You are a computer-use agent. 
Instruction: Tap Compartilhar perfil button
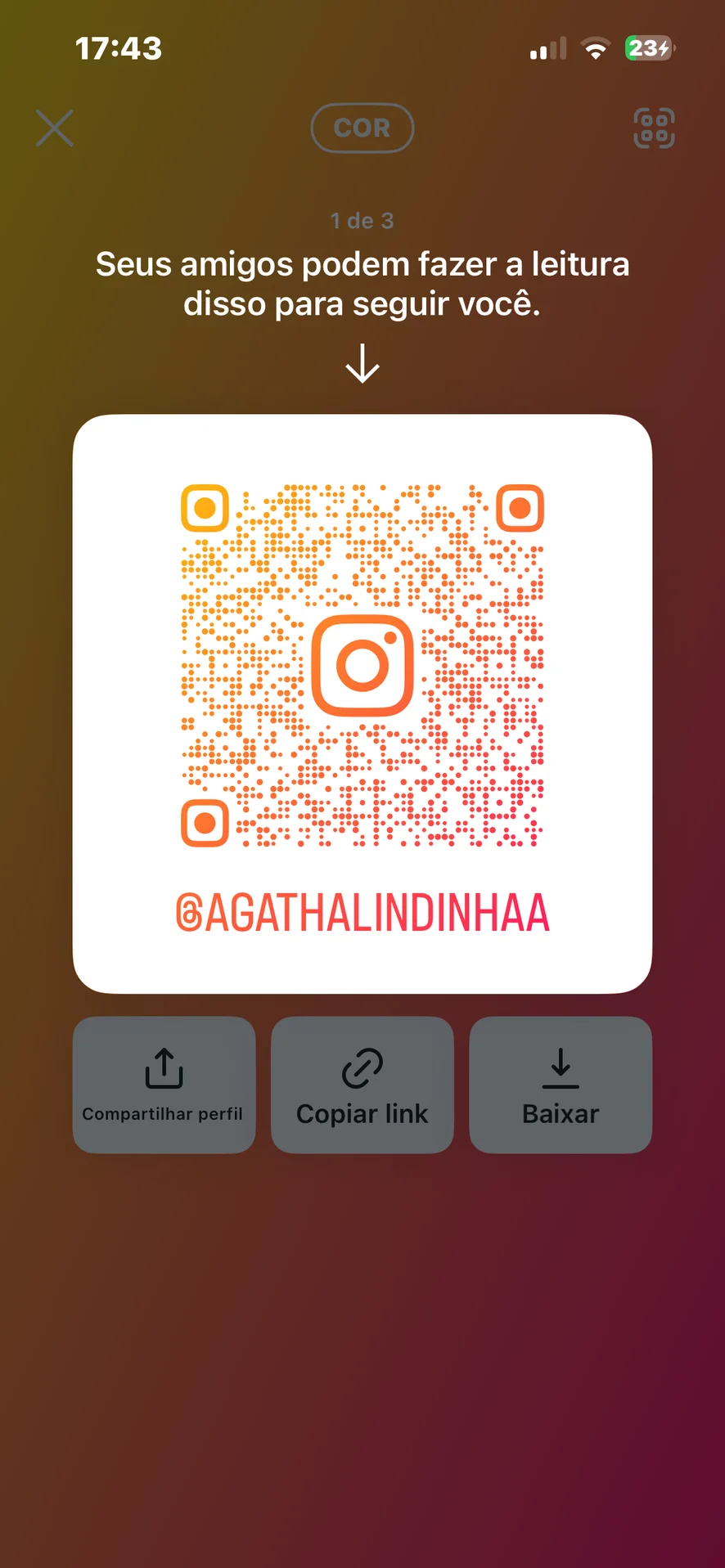164,1084
